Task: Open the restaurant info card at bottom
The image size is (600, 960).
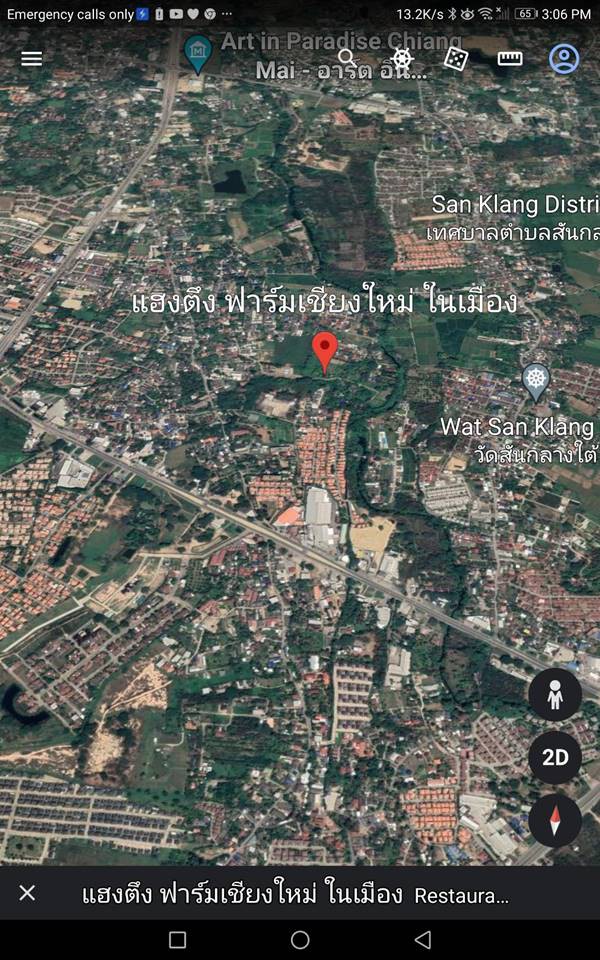Action: [295, 895]
